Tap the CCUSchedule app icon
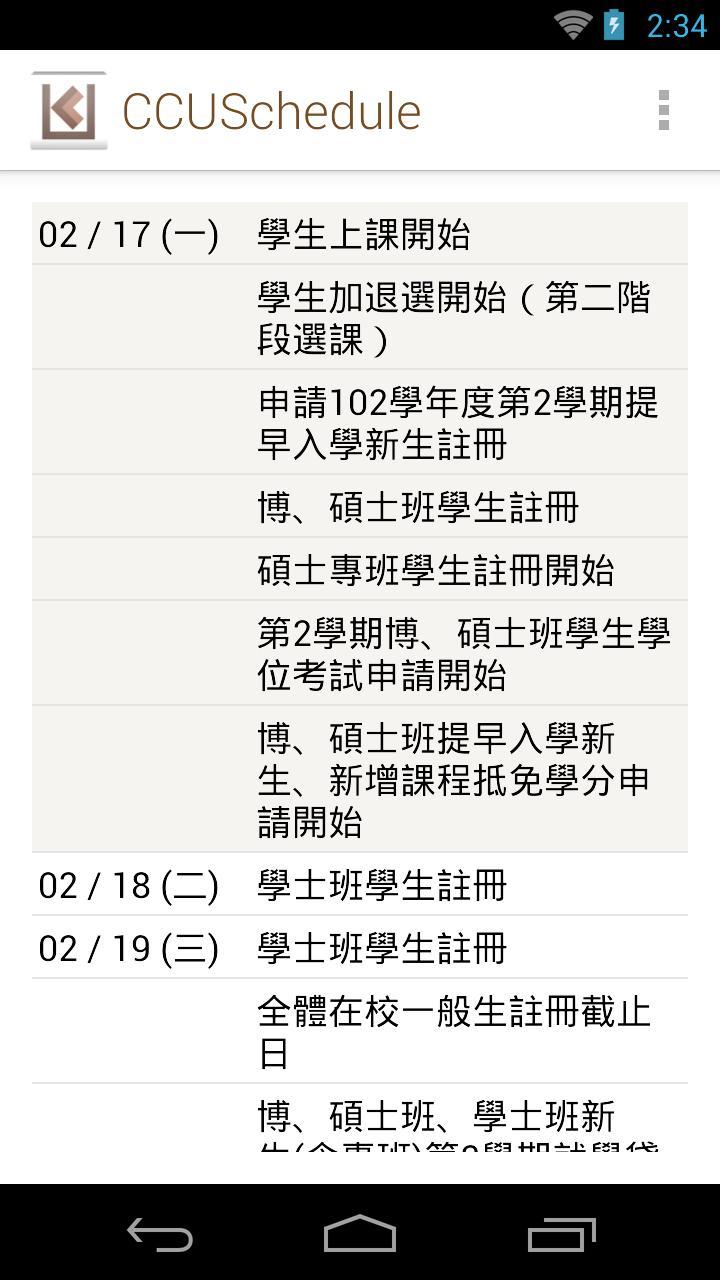 pos(69,110)
